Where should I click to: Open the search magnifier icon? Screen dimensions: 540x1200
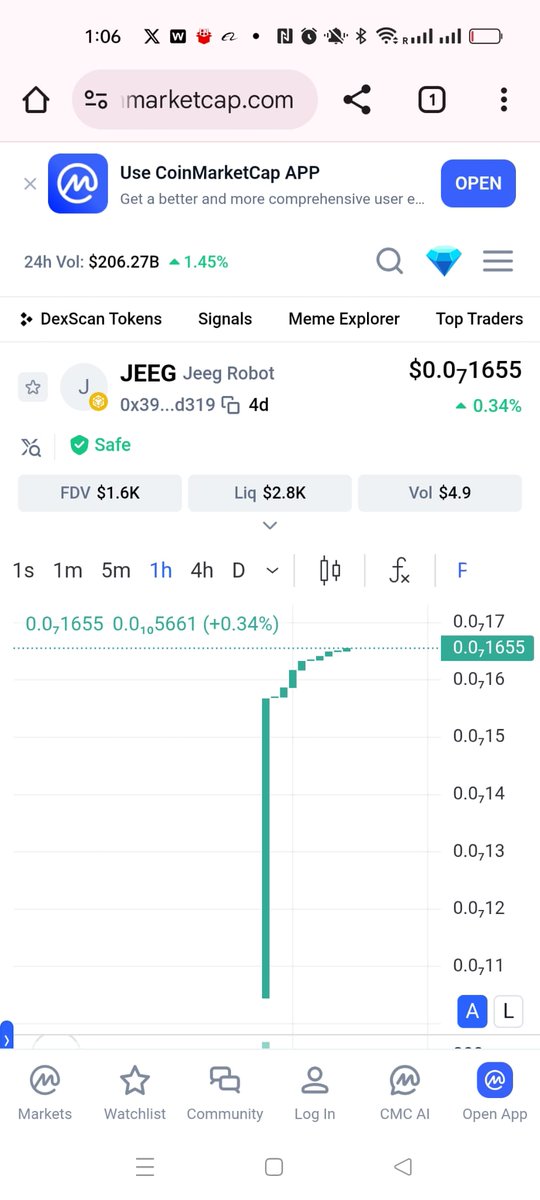[x=389, y=262]
